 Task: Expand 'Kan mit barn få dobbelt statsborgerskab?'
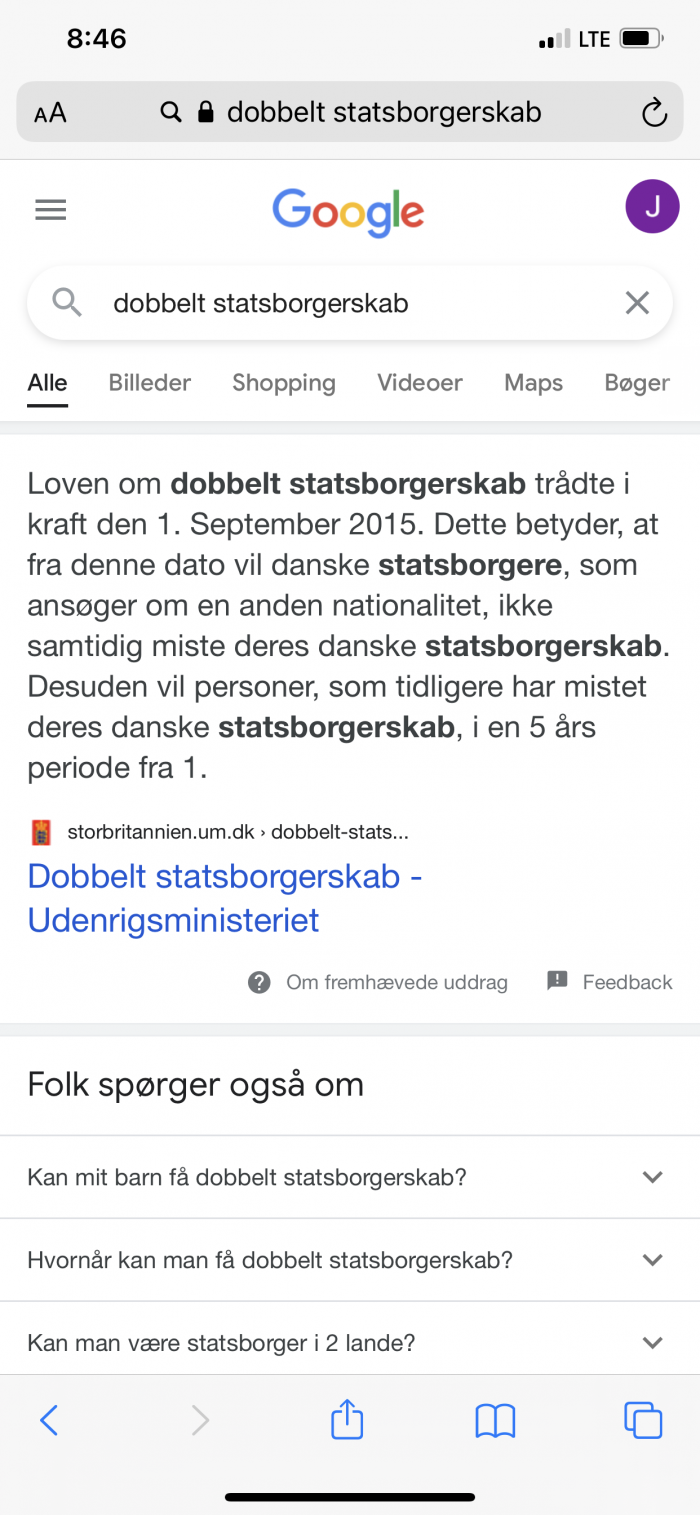point(350,1177)
